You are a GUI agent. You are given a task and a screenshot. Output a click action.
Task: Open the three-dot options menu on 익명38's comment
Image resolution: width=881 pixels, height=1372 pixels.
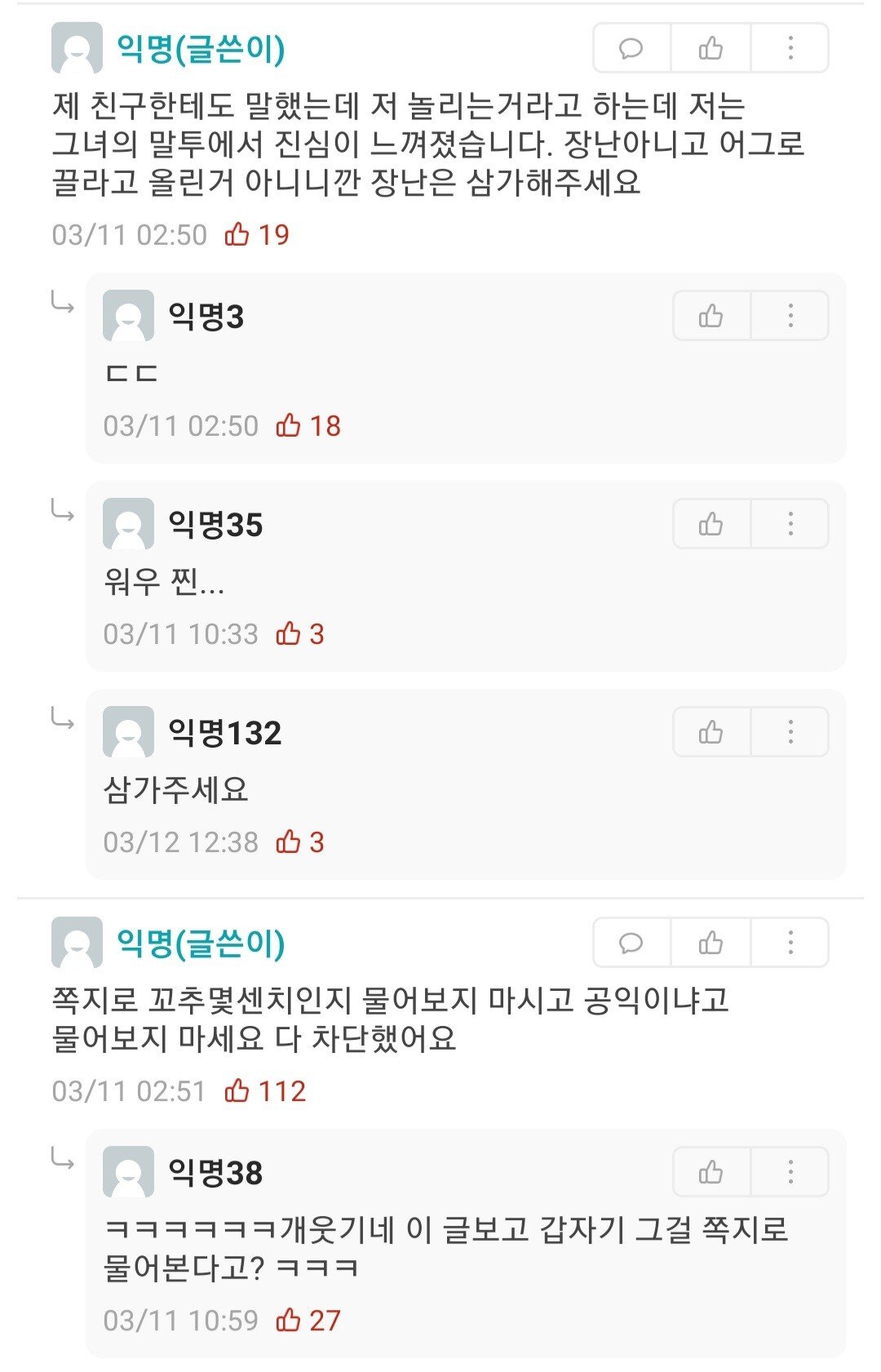click(788, 1170)
